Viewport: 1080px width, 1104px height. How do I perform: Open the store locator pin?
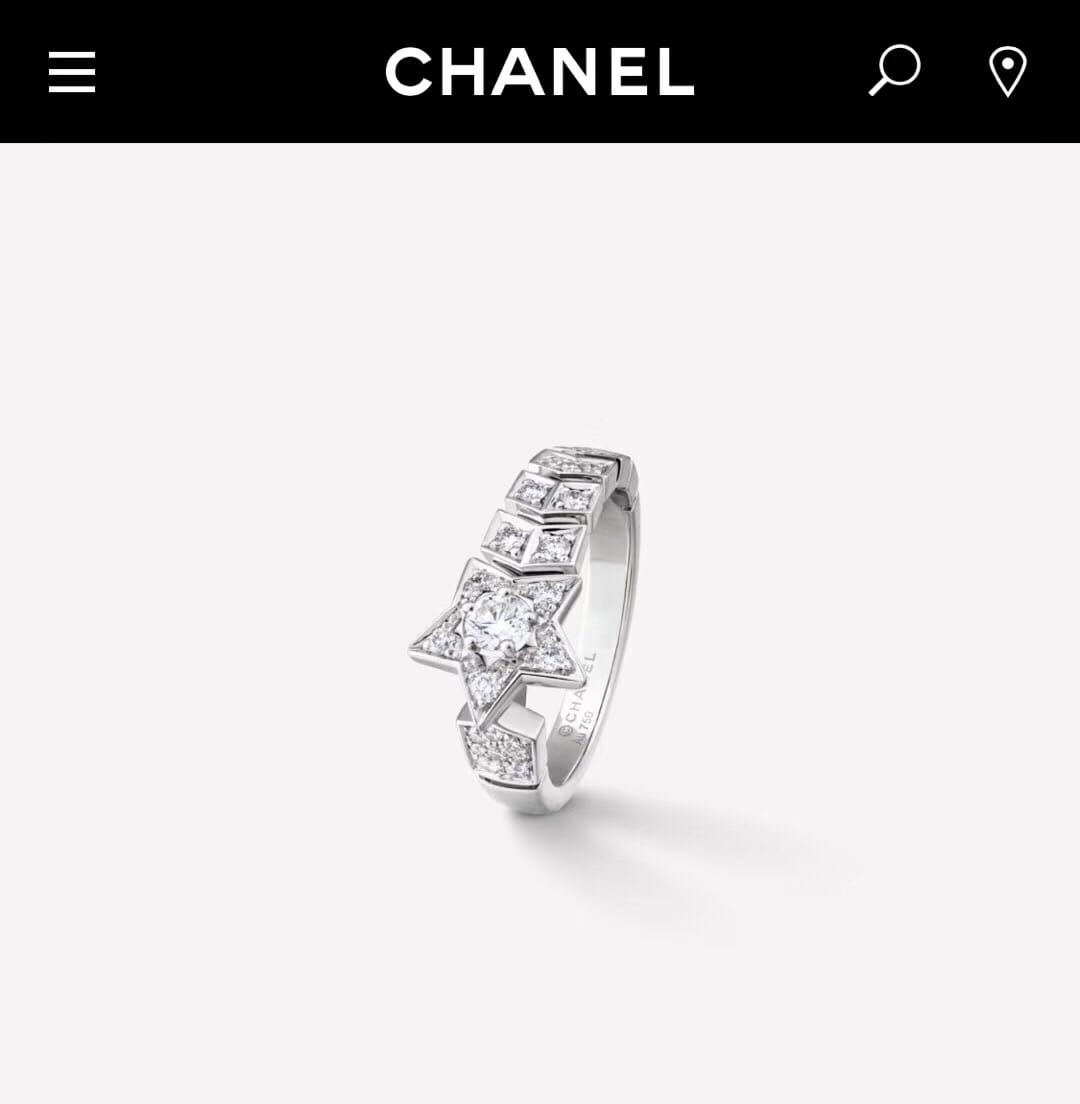1007,72
